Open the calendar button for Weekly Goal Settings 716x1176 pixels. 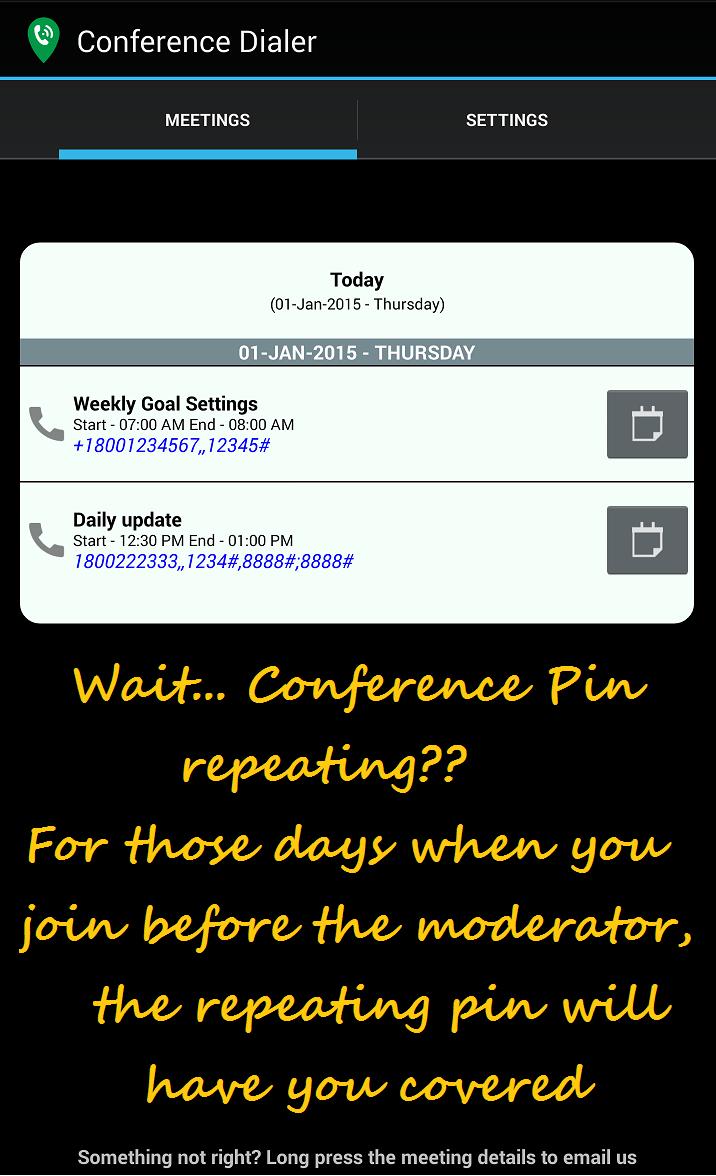click(x=647, y=424)
